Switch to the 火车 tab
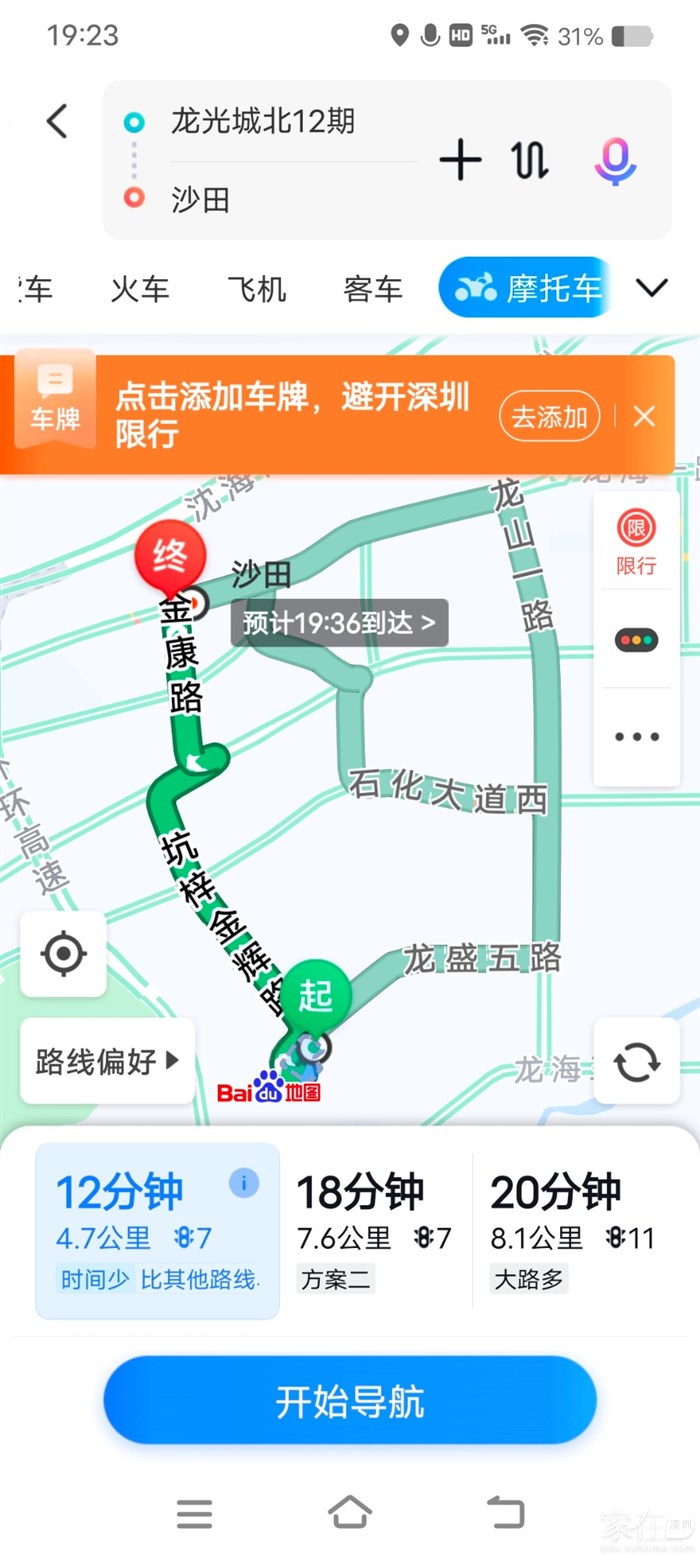The width and height of the screenshot is (700, 1555). coord(140,289)
